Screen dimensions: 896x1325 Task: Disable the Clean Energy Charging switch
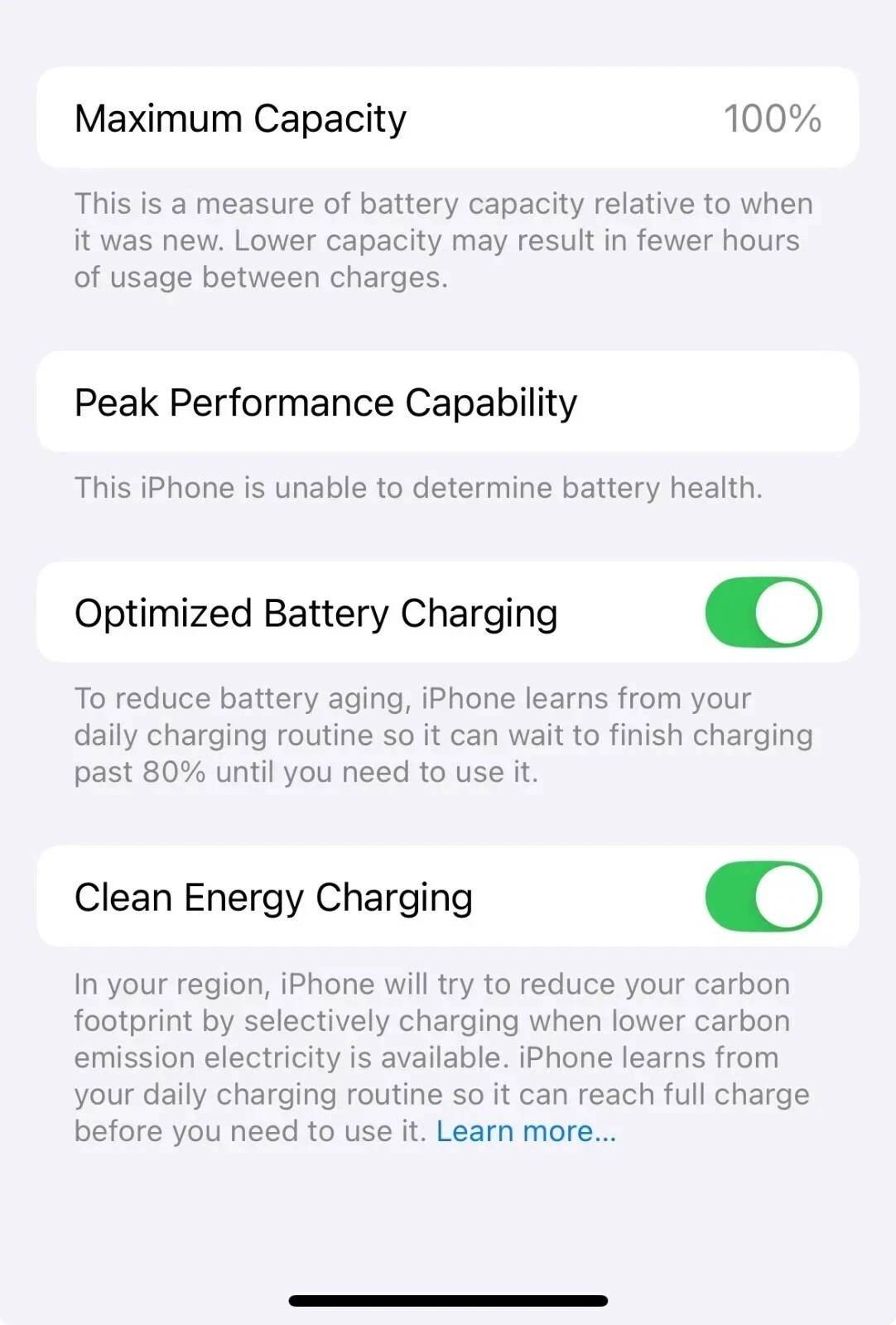point(763,897)
